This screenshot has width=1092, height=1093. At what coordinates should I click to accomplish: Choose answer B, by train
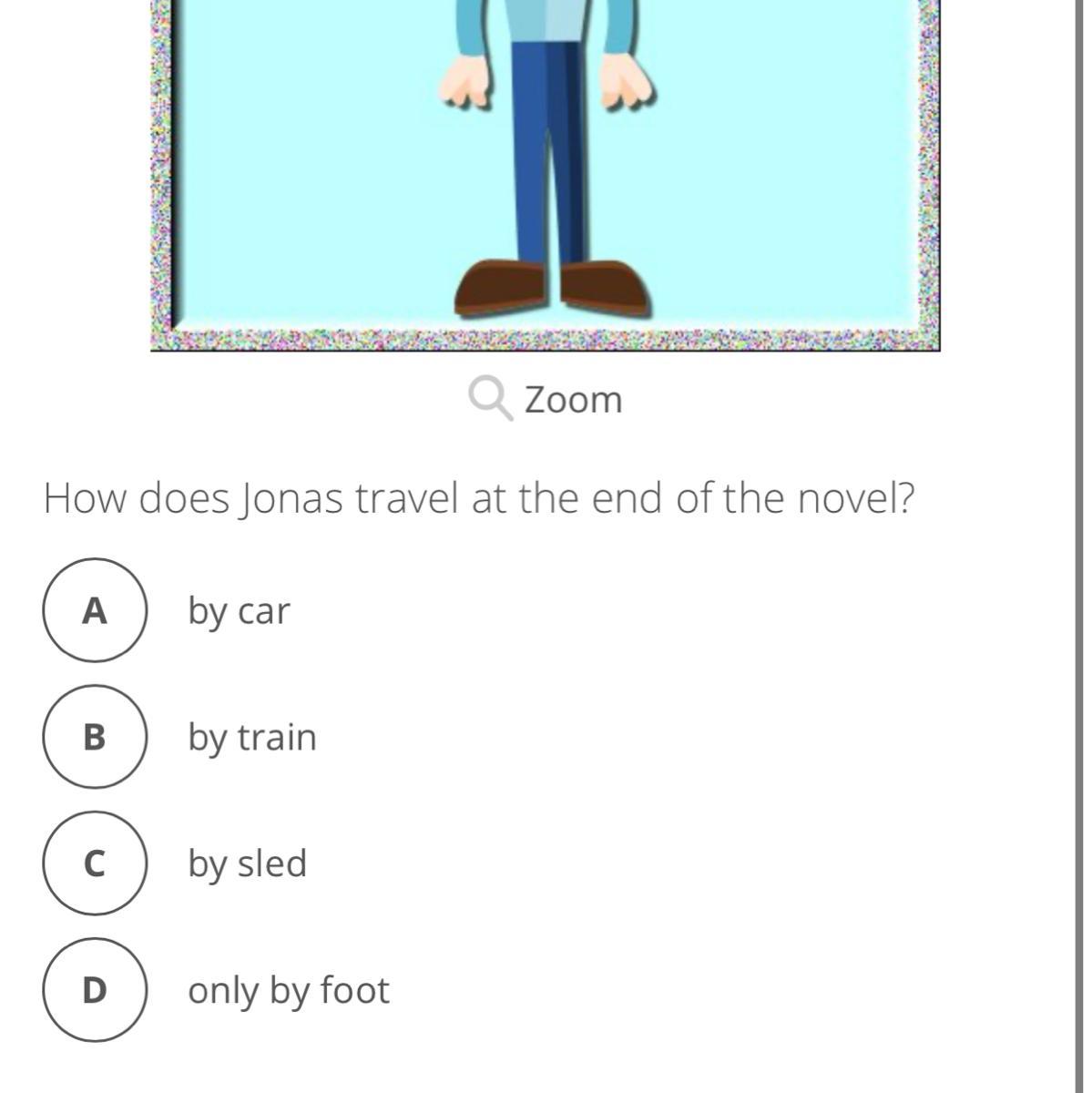[x=94, y=737]
